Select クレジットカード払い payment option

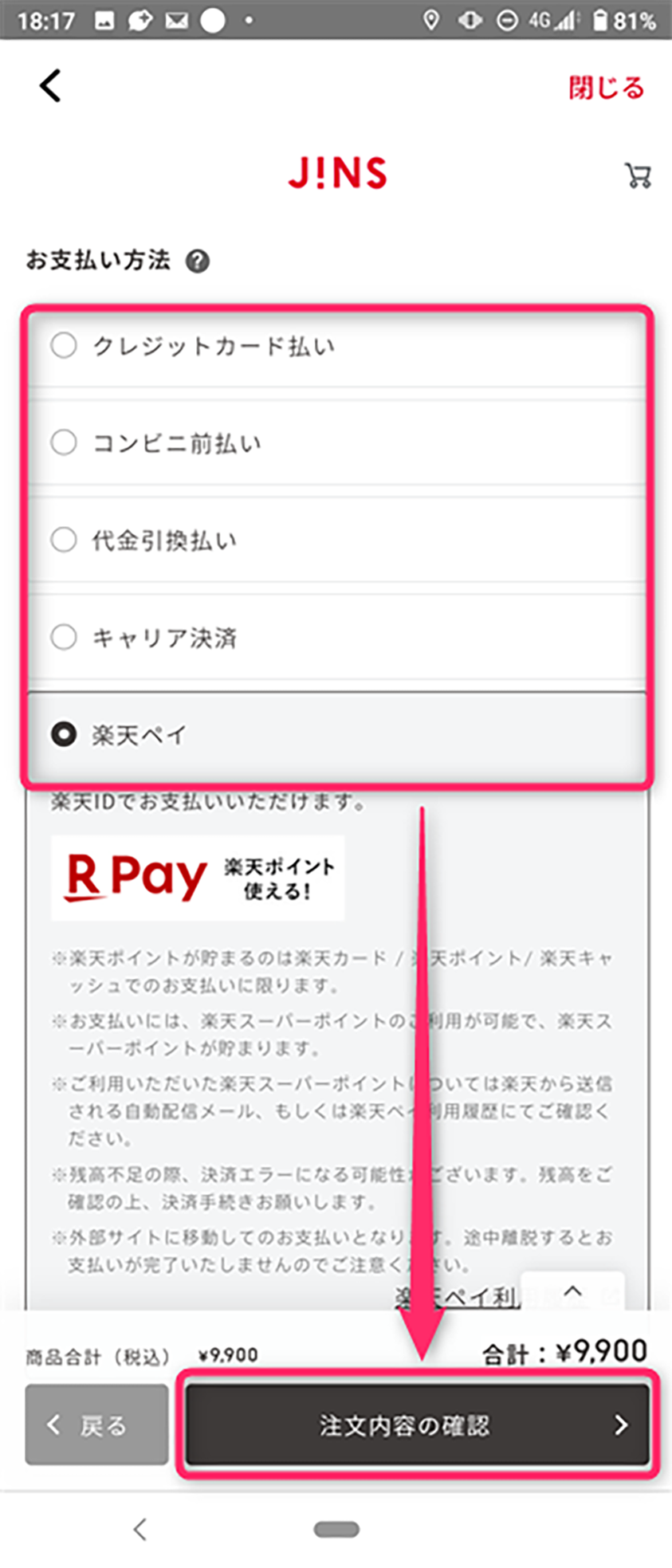[64, 346]
